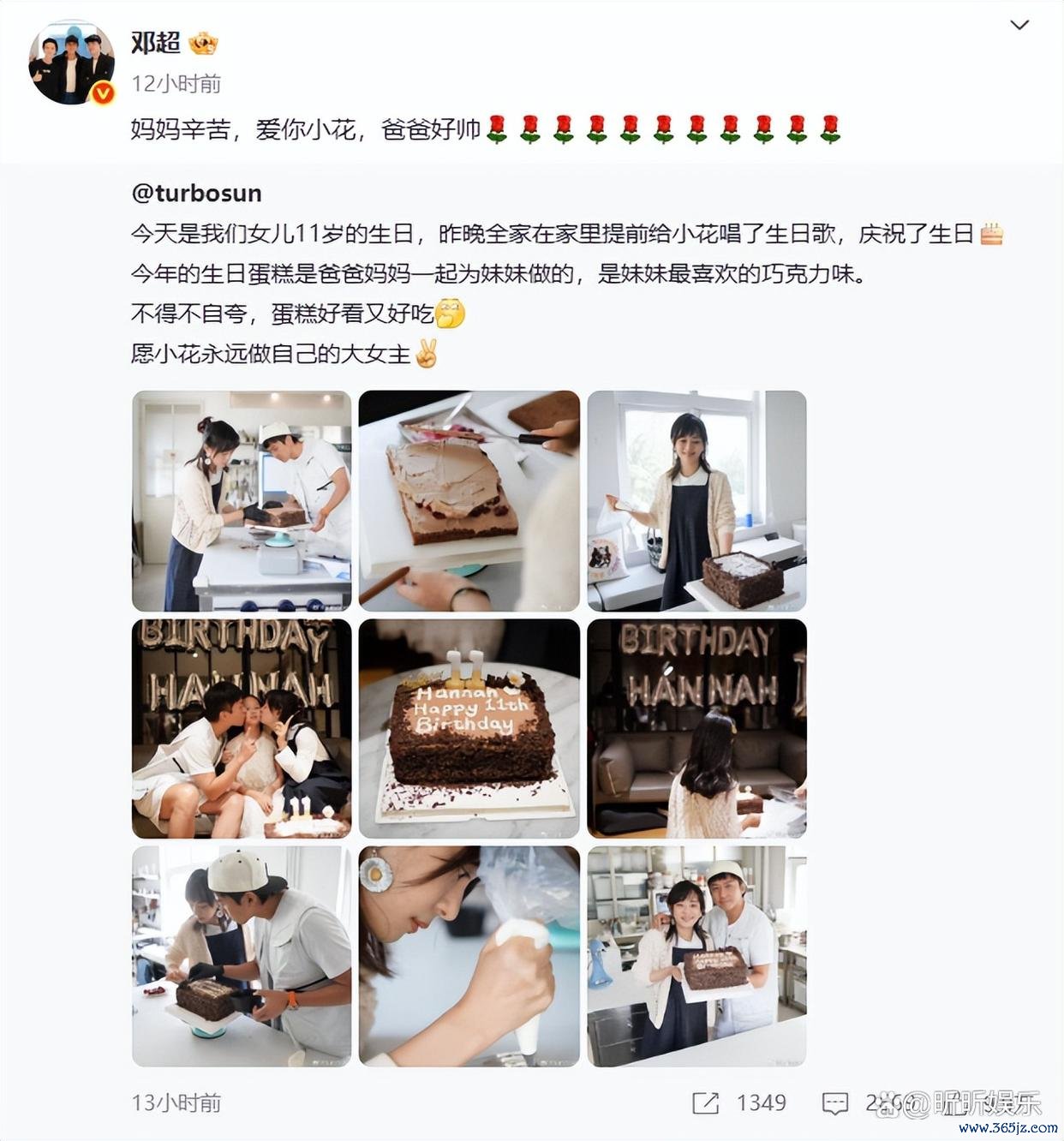Open photo of couple holding finished cake

696,956
